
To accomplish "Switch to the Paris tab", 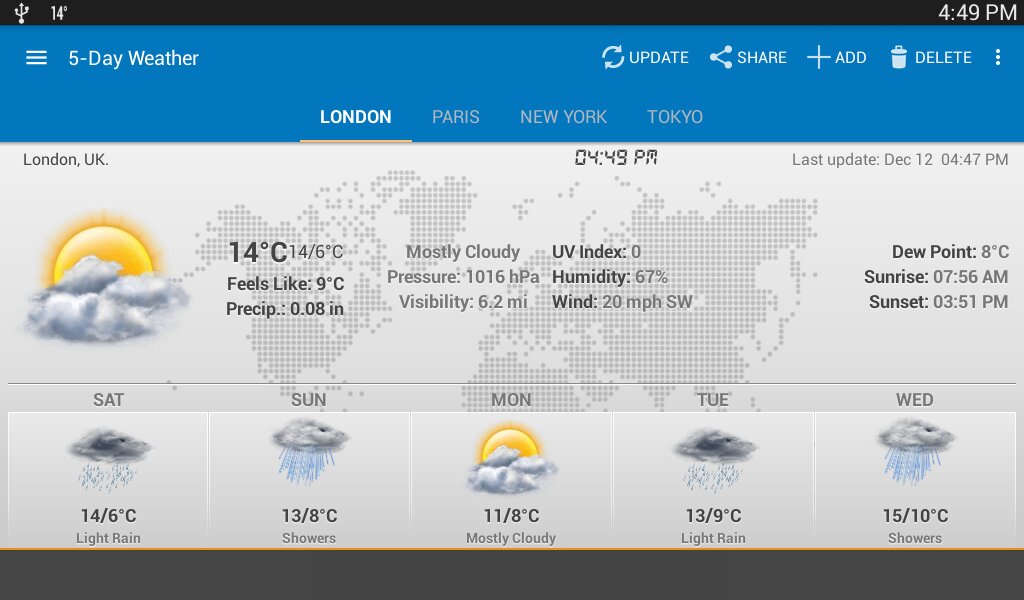I will [455, 117].
